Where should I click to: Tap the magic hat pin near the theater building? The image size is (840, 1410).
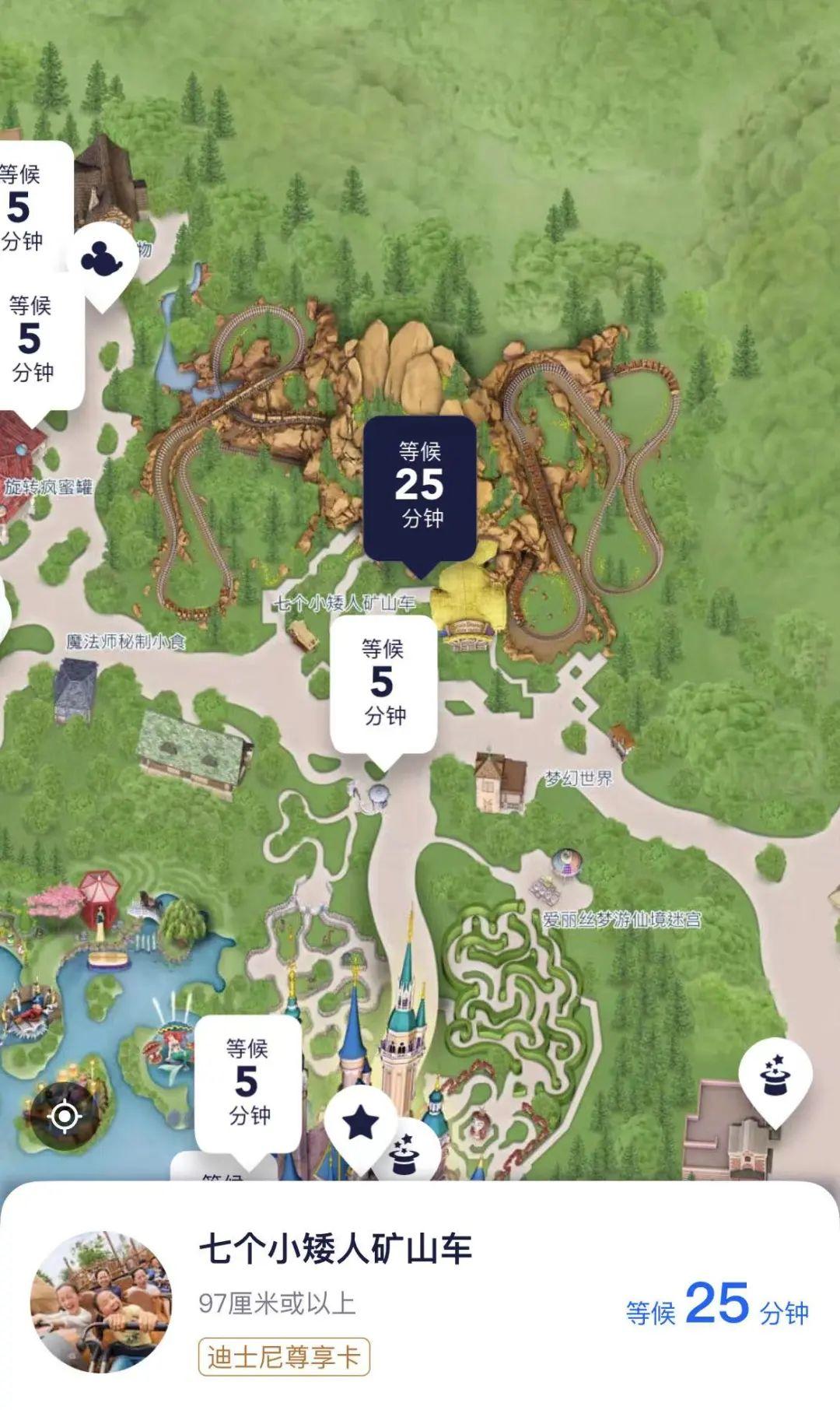pos(775,1075)
